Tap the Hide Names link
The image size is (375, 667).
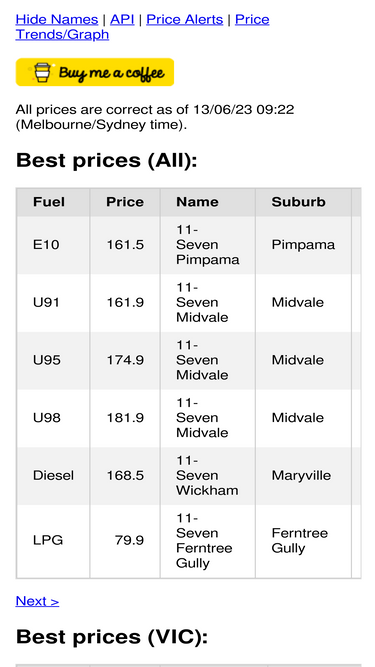point(57,20)
